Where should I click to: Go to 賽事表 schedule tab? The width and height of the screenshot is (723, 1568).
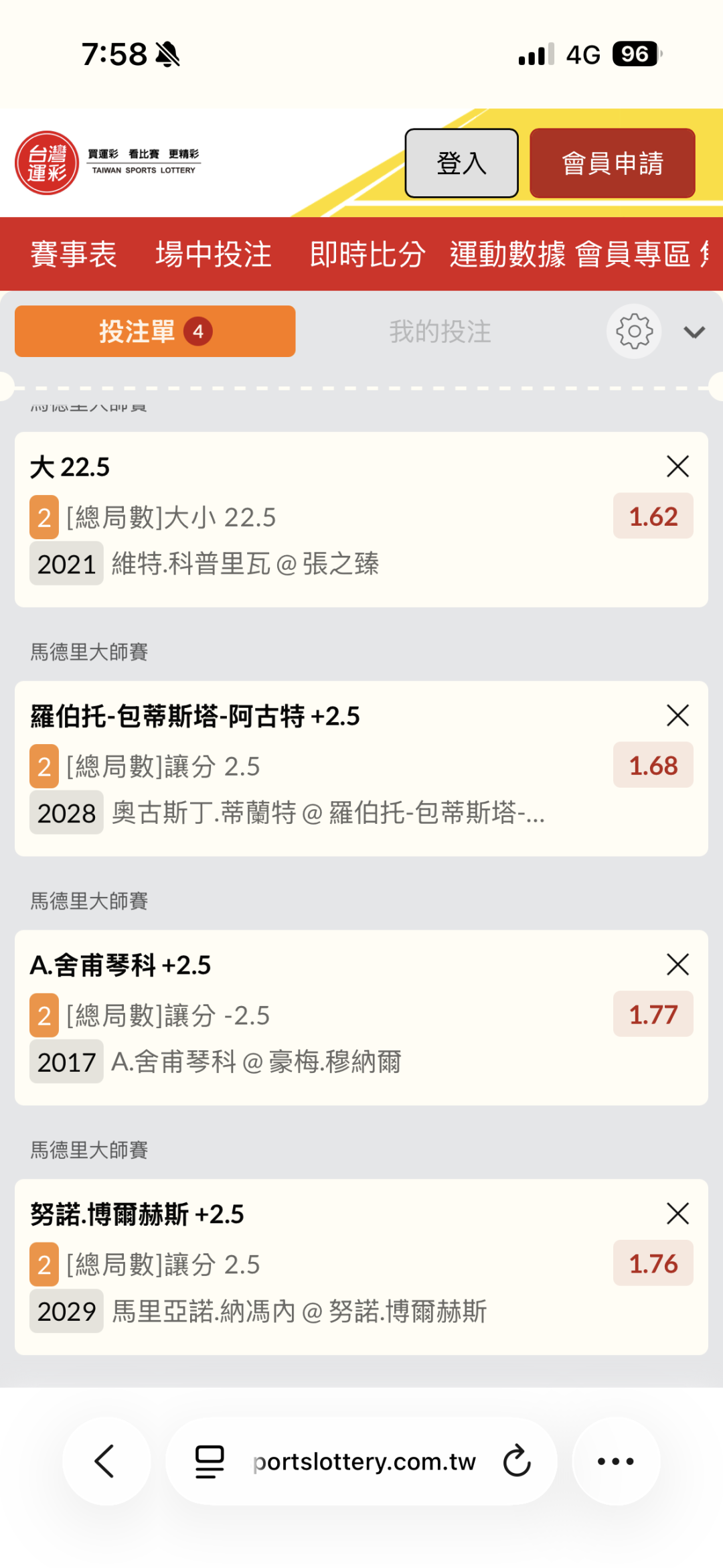coord(74,255)
